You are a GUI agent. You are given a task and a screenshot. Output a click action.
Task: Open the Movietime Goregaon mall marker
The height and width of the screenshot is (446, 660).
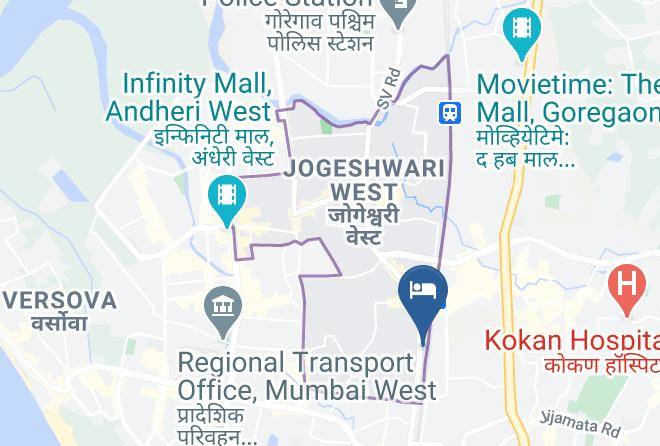tap(522, 34)
